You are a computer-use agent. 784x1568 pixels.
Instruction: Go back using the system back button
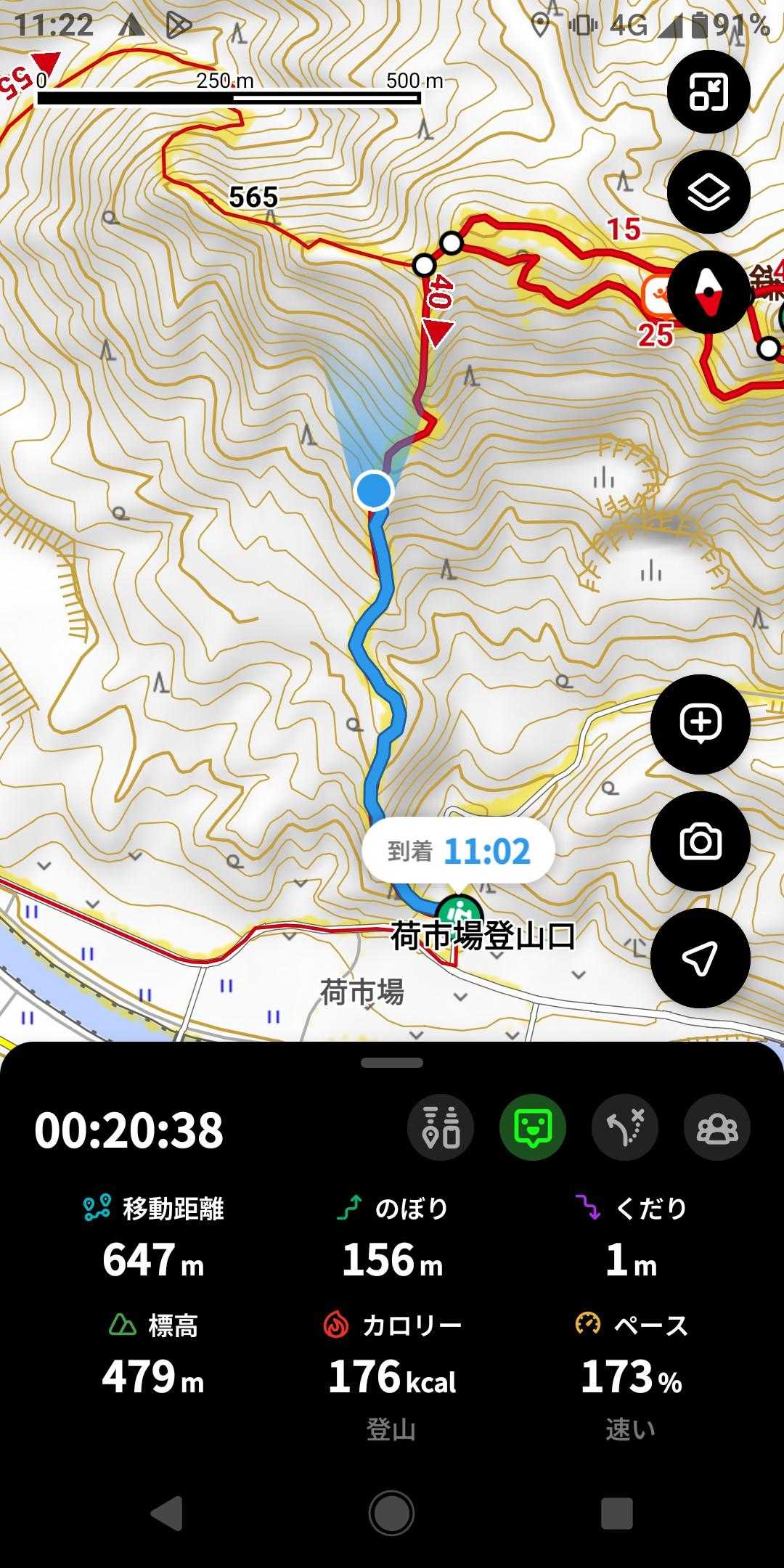point(166,1514)
